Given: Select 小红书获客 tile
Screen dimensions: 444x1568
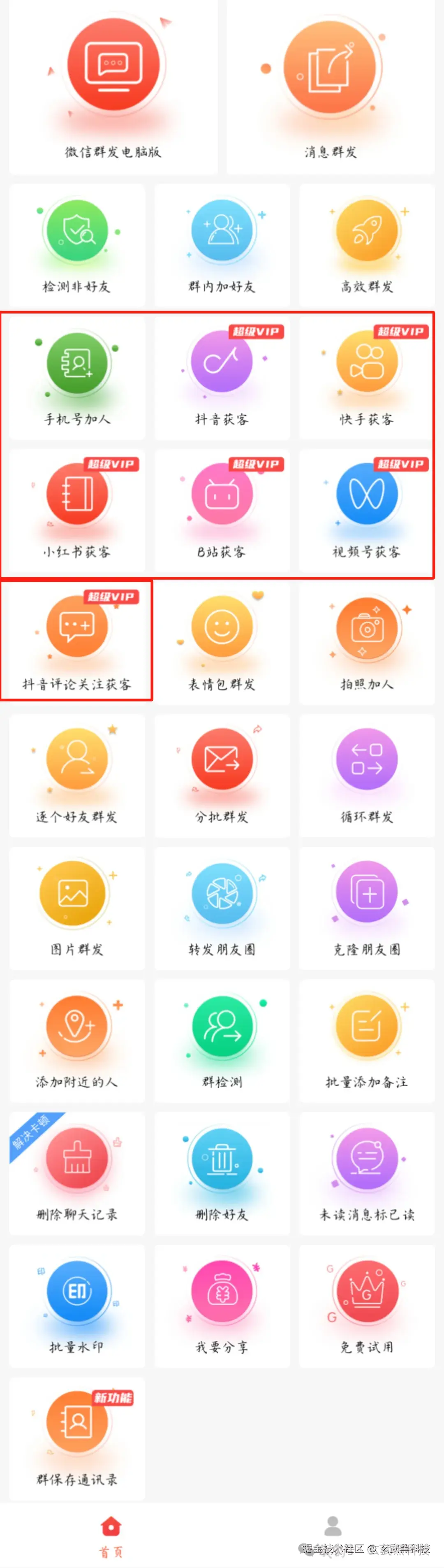Looking at the screenshot, I should (x=77, y=509).
